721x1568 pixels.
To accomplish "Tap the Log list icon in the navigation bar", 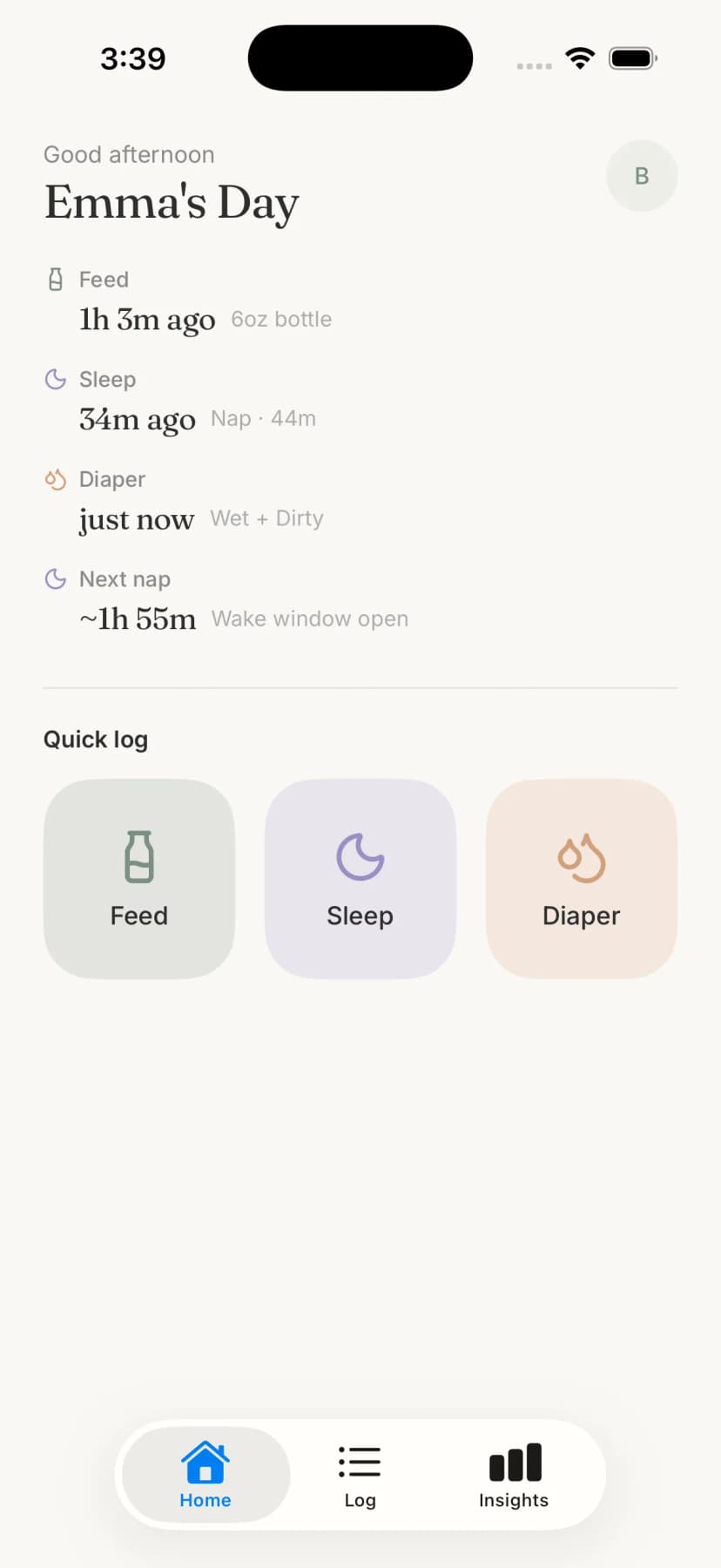I will click(x=360, y=1462).
